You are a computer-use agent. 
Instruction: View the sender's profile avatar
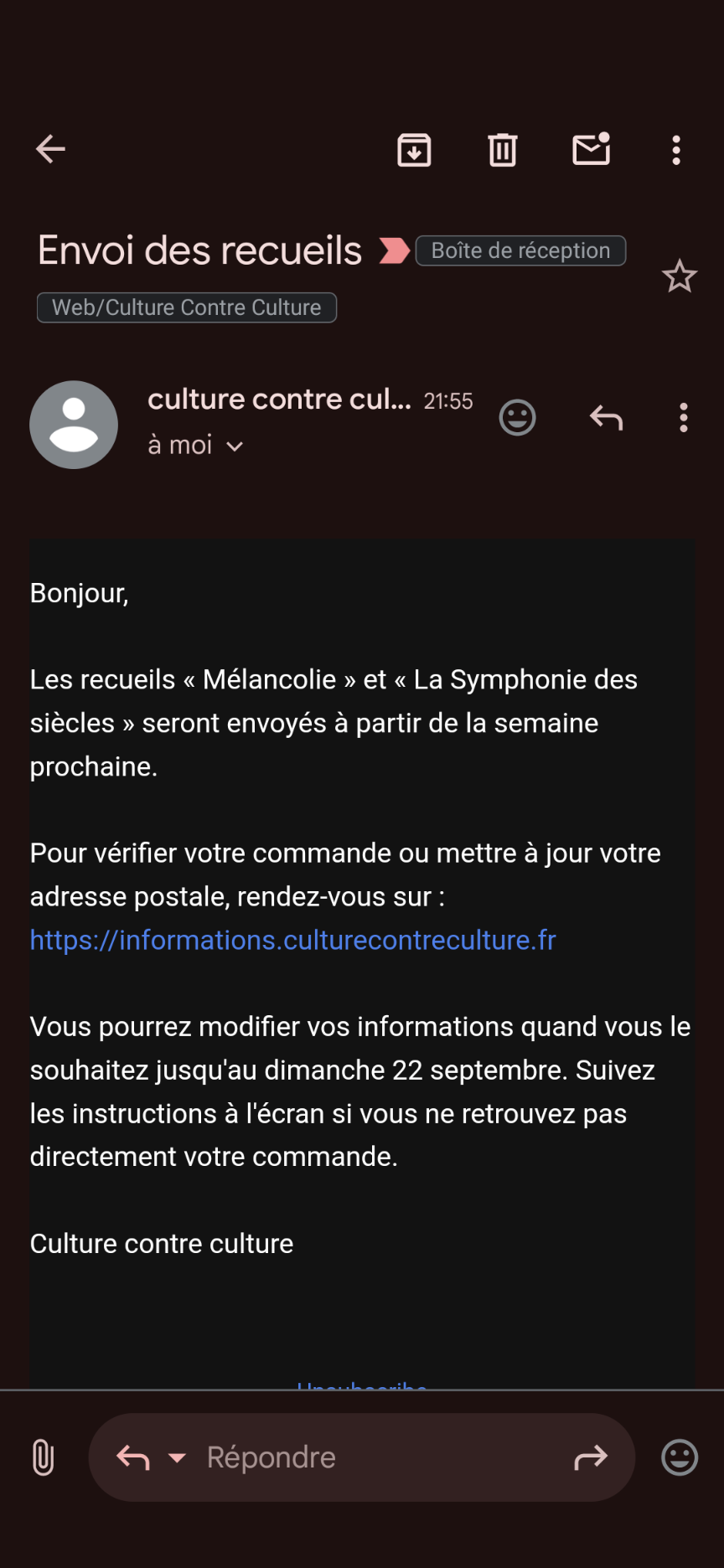coord(74,425)
